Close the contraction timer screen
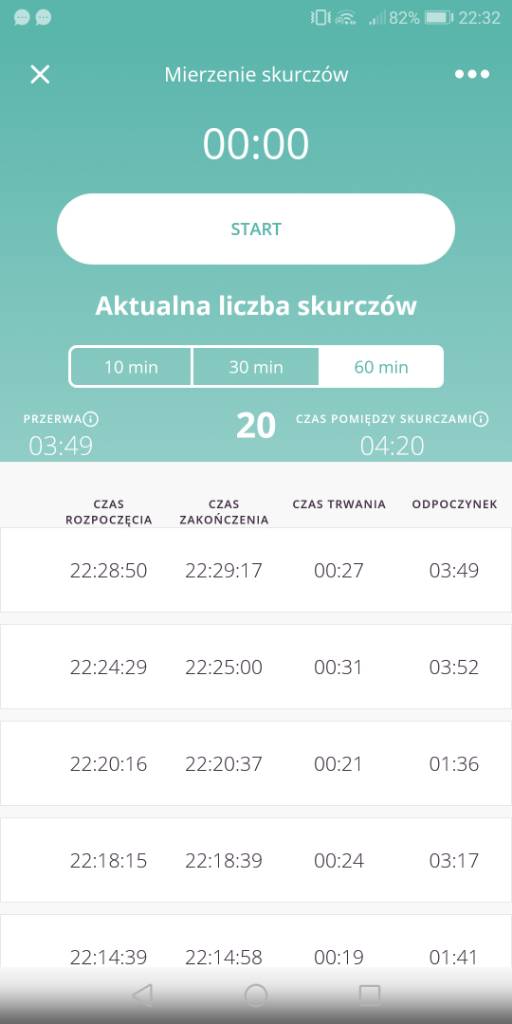Viewport: 512px width, 1024px height. (40, 74)
